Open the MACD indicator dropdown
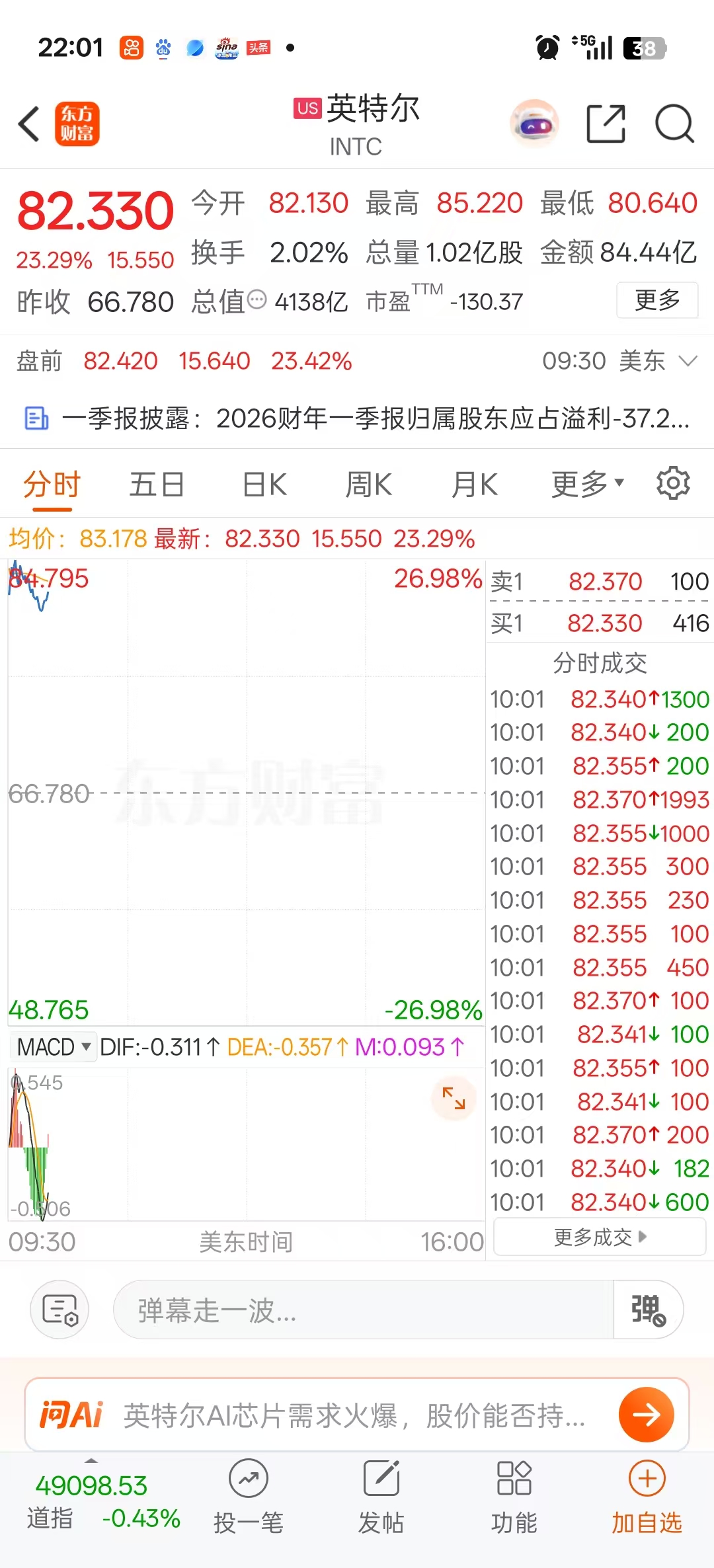Image resolution: width=714 pixels, height=1568 pixels. [x=52, y=1046]
